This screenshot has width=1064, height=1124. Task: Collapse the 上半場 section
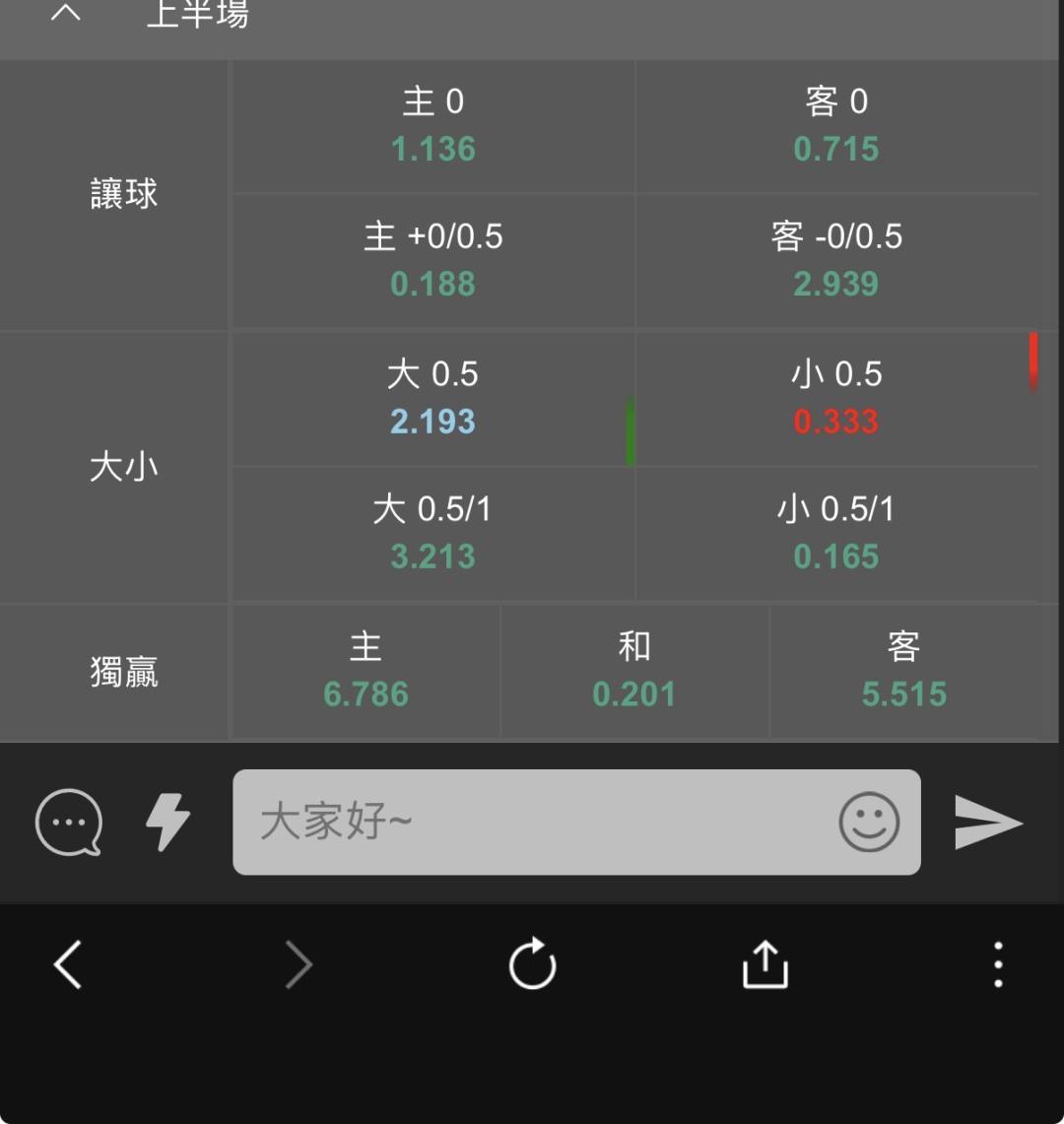tap(65, 12)
